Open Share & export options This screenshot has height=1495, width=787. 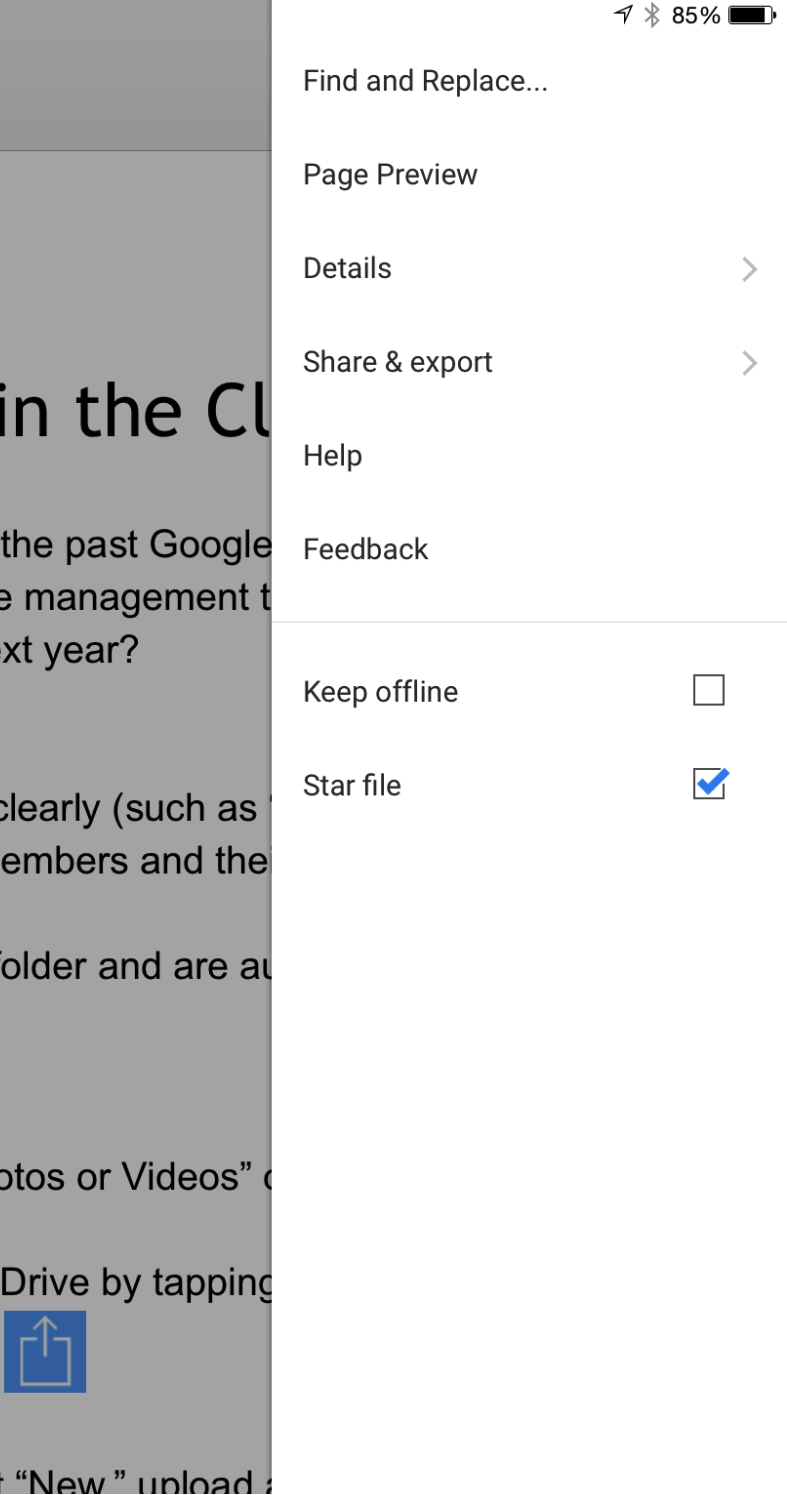(529, 362)
